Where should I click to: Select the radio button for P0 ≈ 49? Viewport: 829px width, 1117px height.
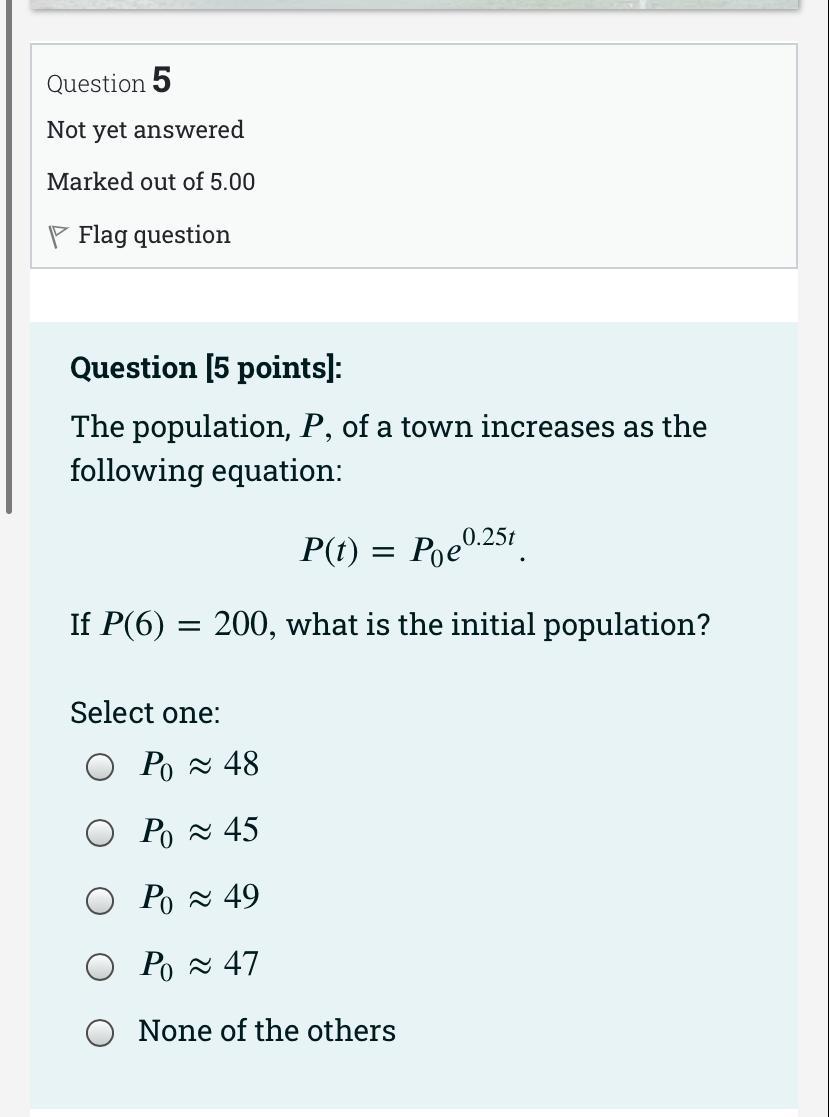tap(99, 900)
